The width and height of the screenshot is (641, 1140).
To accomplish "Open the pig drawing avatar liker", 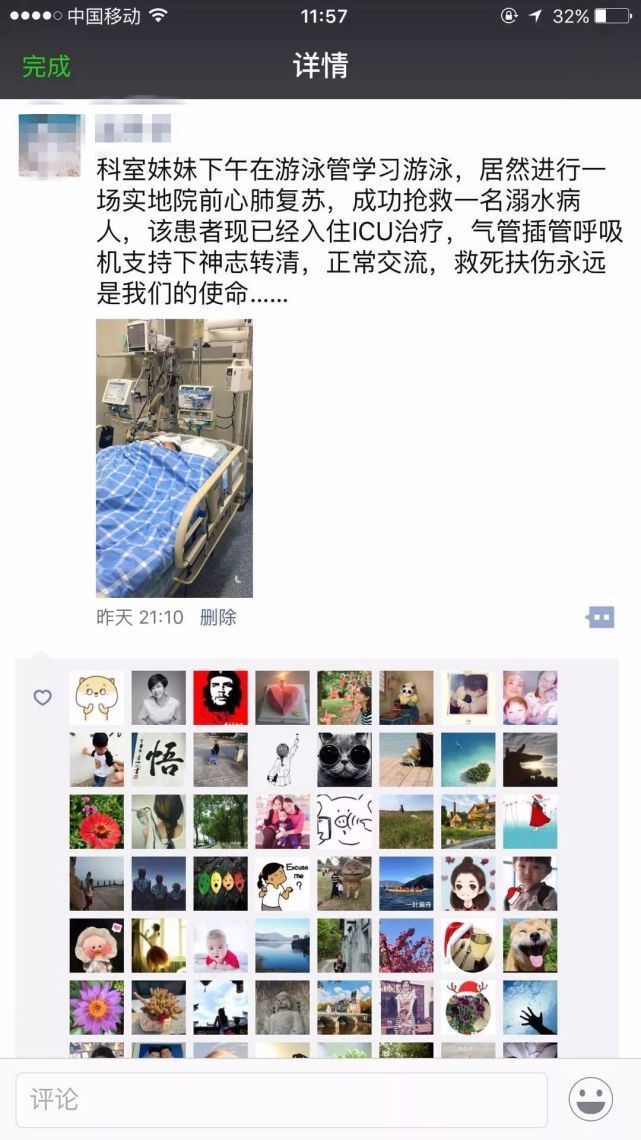I will point(344,821).
